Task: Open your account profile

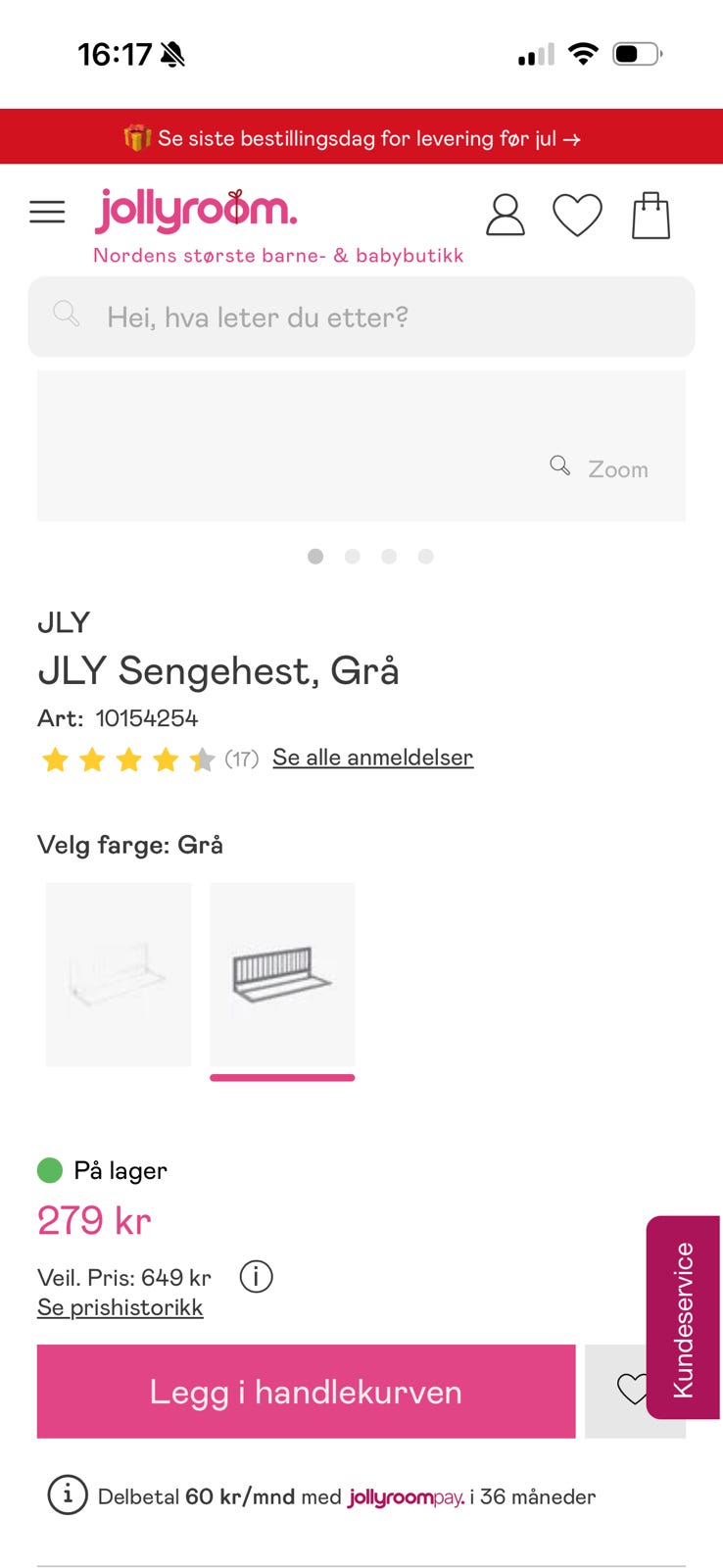Action: (x=506, y=216)
